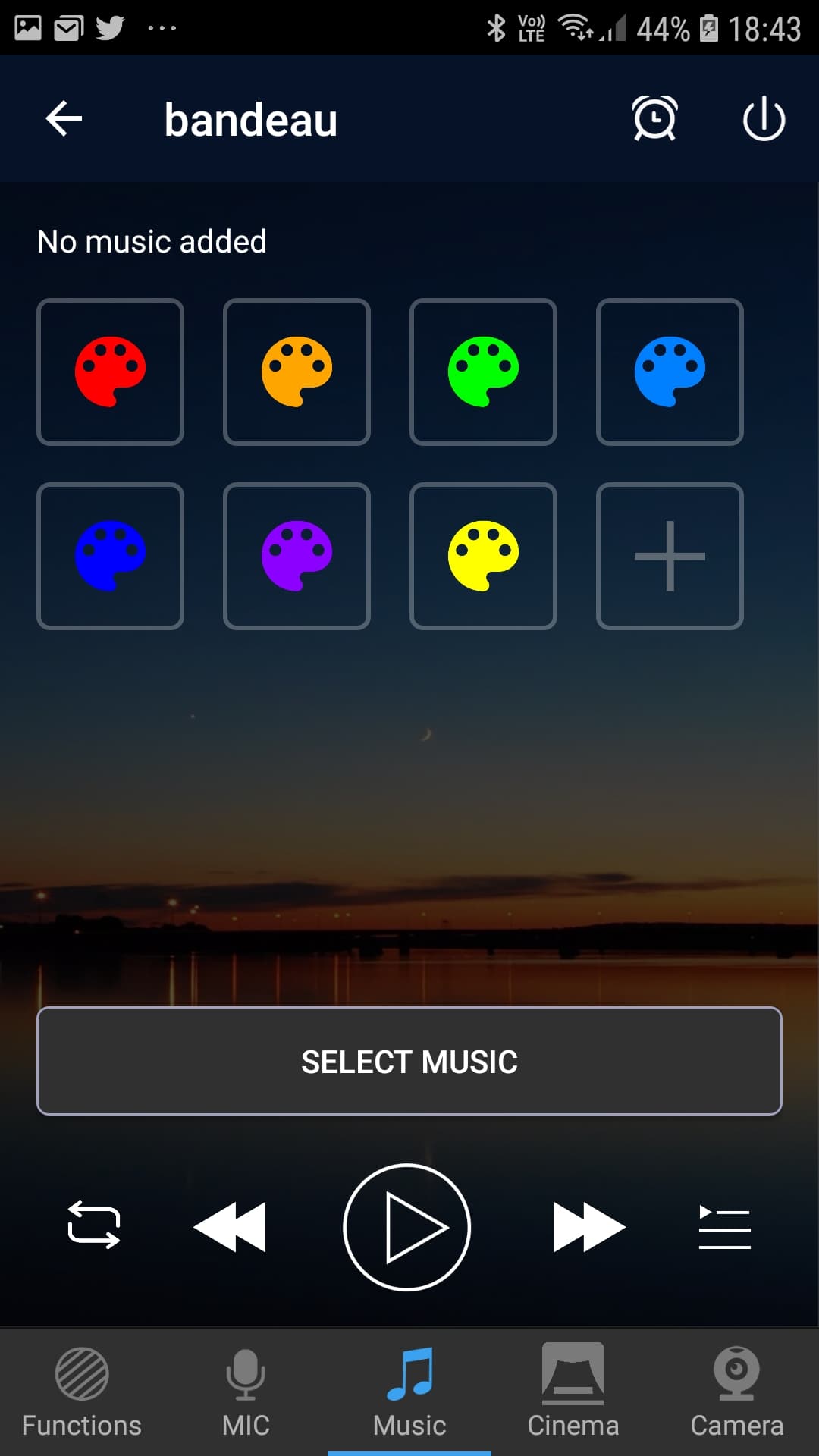Open the alarm timer settings
819x1456 pixels.
coord(654,119)
